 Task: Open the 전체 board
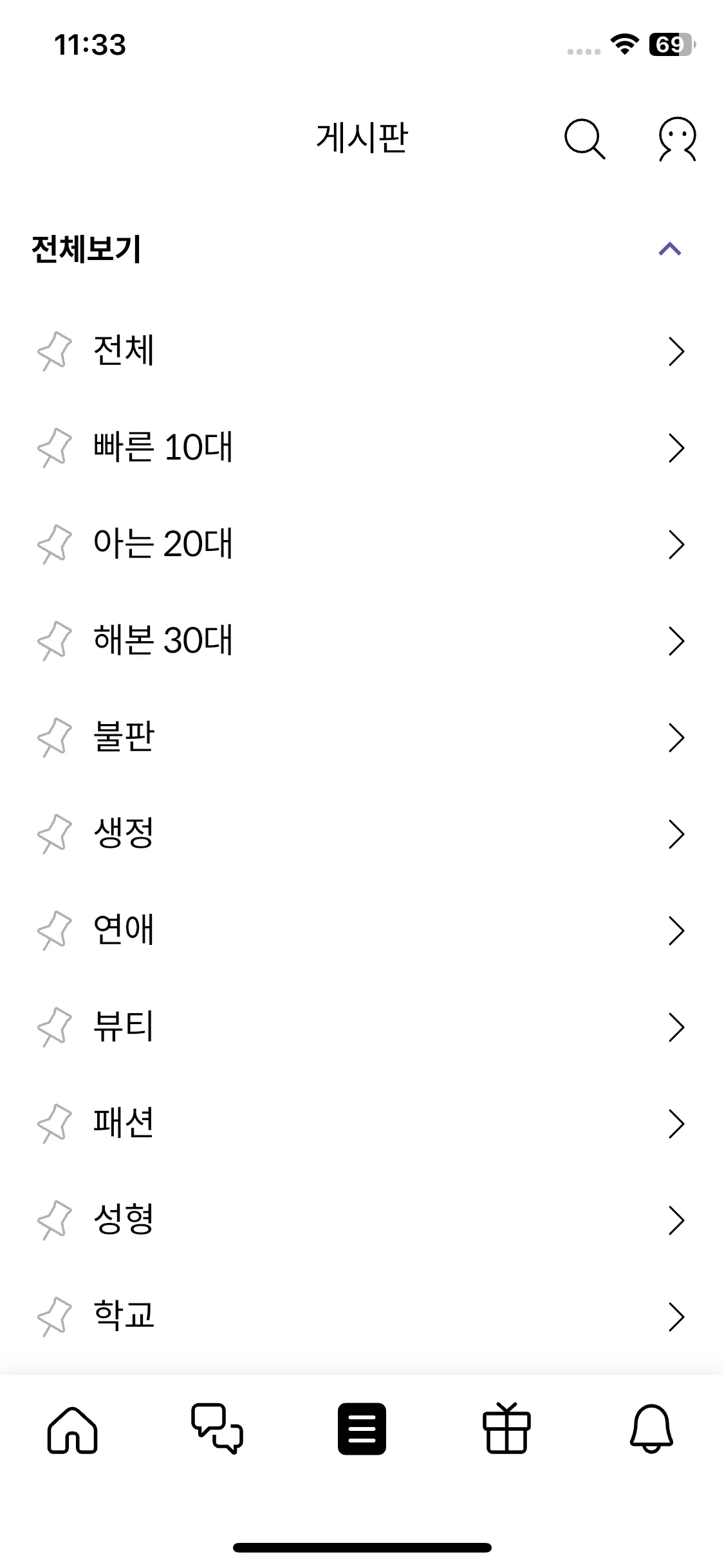[x=360, y=351]
